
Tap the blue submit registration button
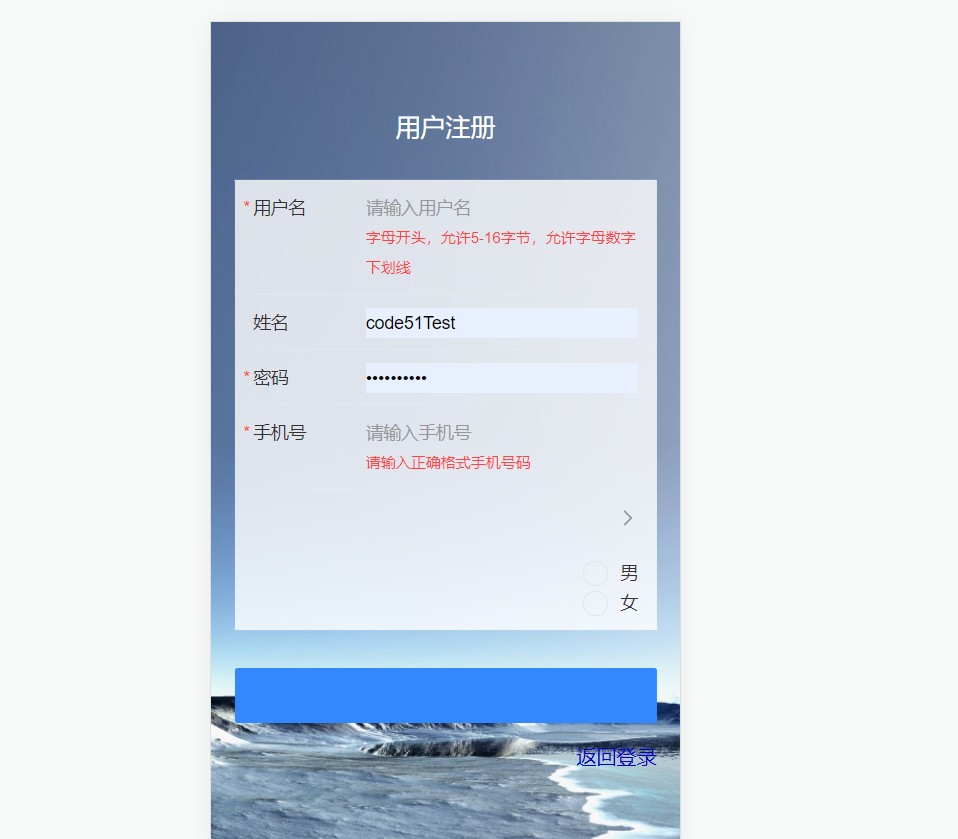445,695
